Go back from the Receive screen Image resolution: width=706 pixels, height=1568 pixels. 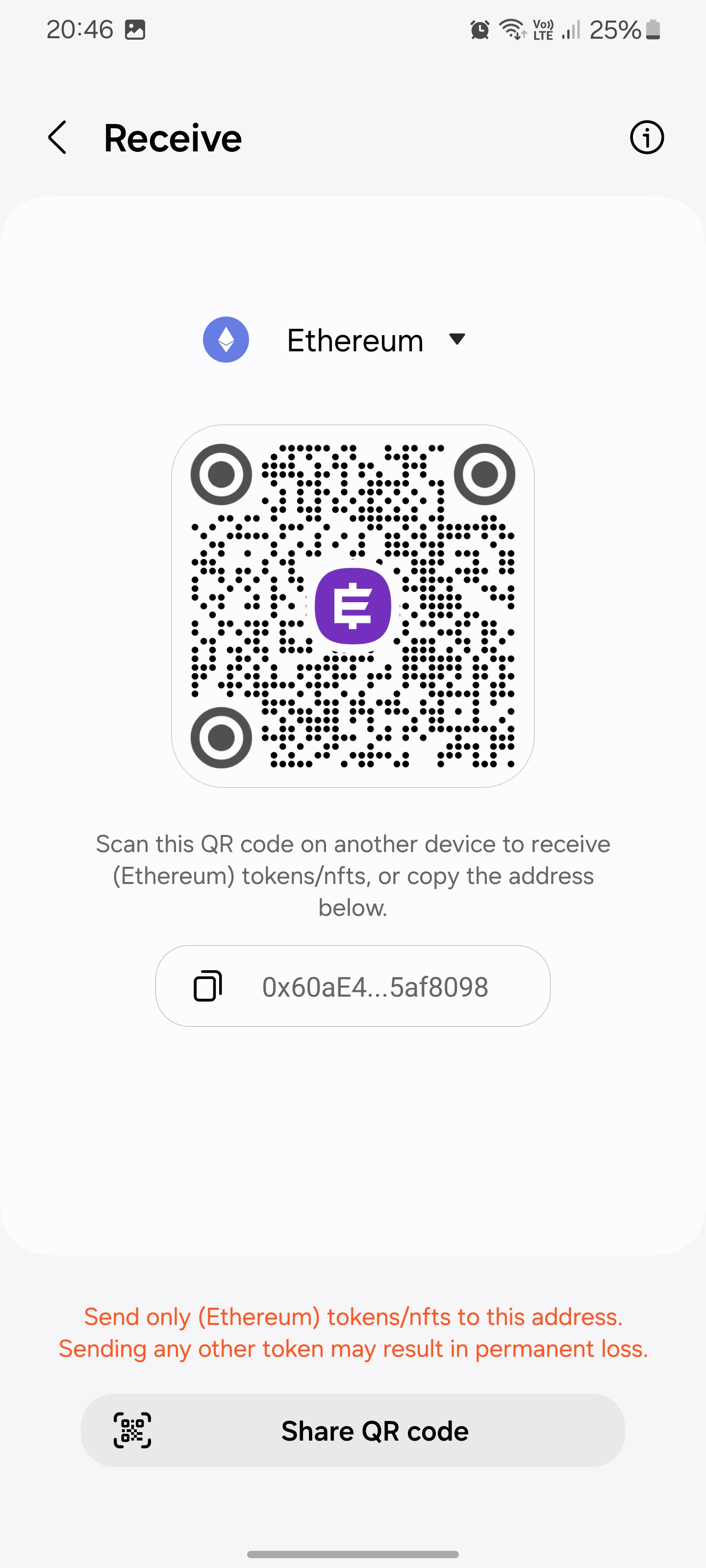[x=57, y=138]
